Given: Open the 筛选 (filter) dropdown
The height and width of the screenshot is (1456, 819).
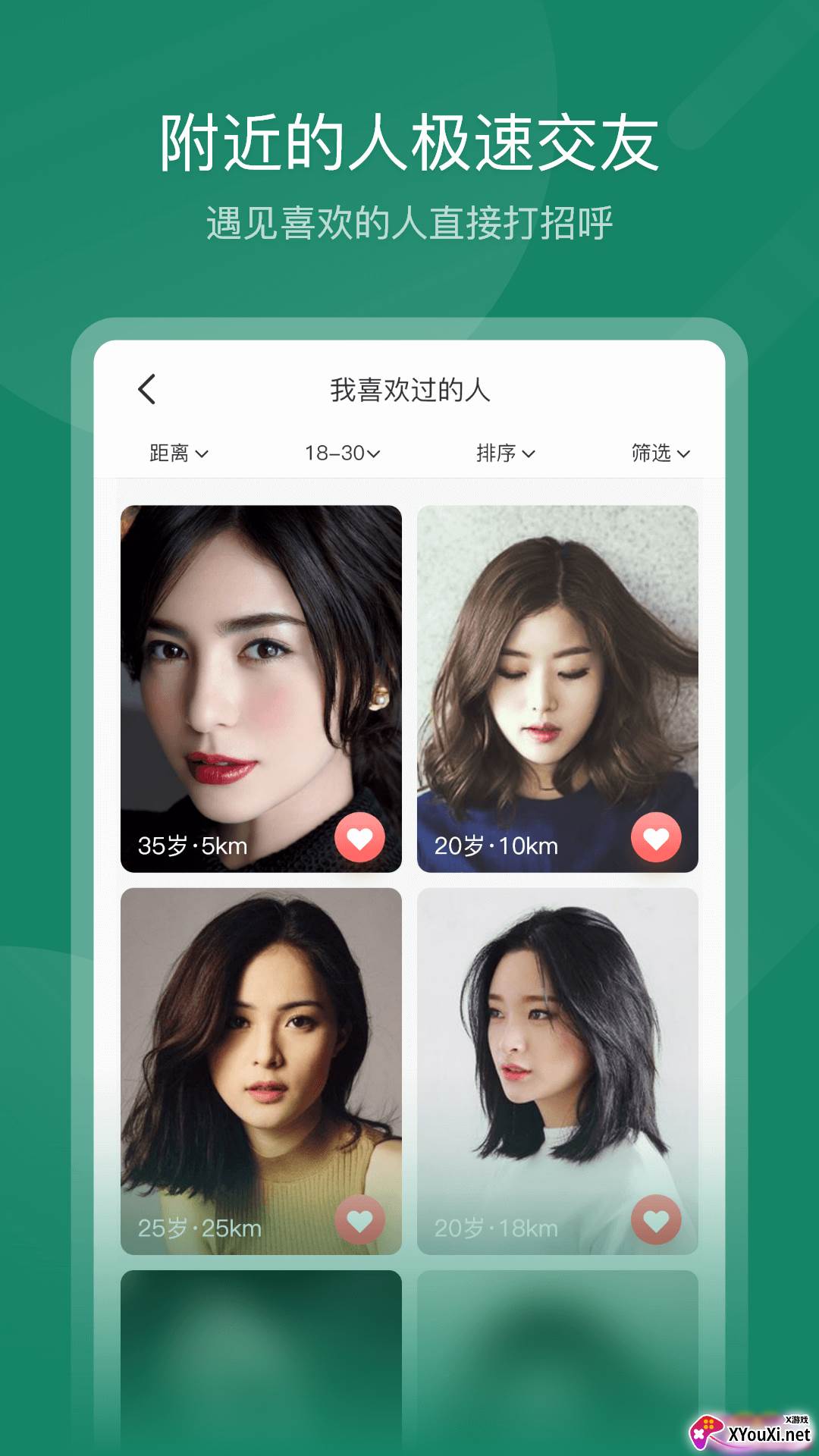Looking at the screenshot, I should [660, 453].
